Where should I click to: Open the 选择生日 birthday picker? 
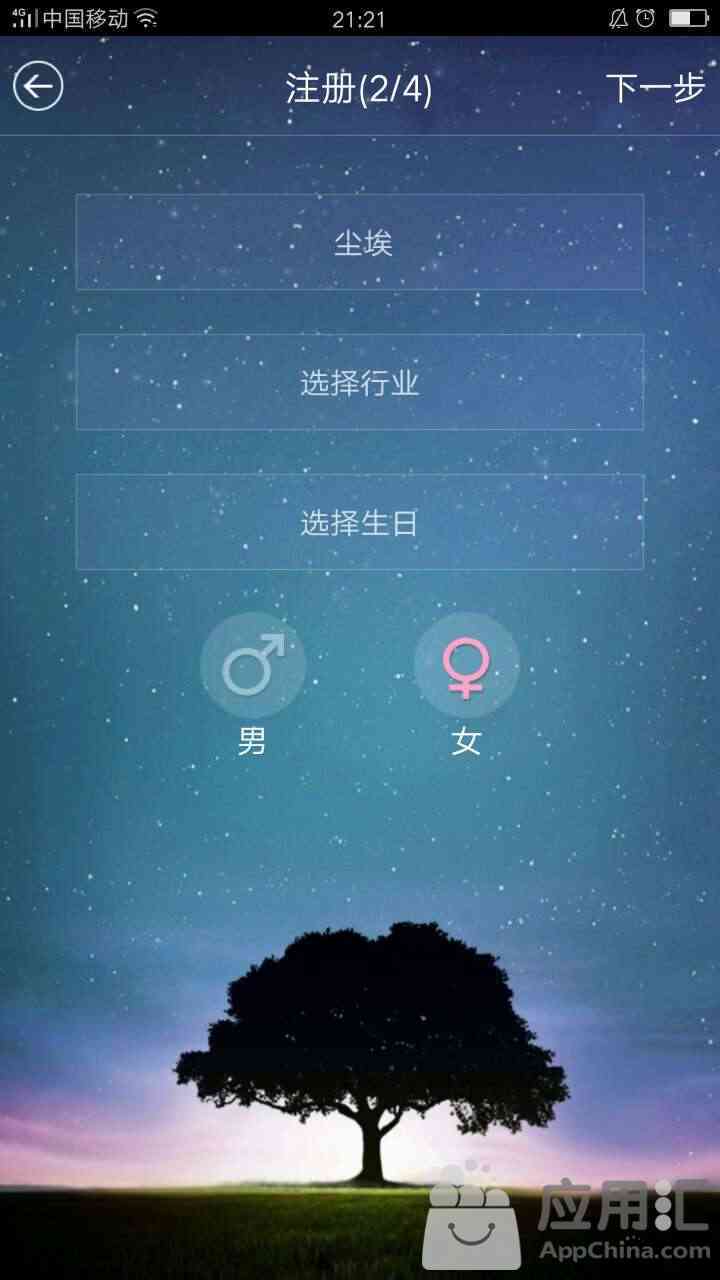360,522
